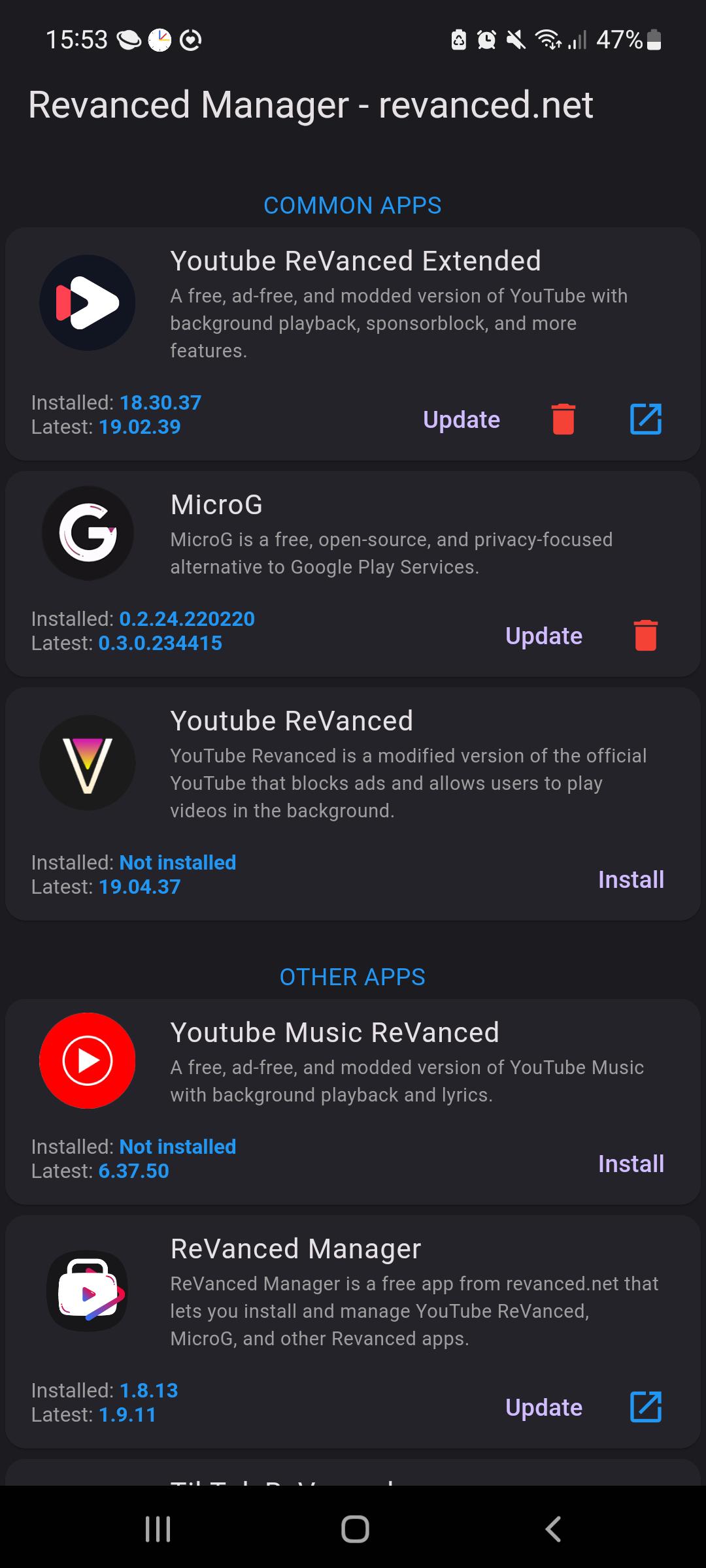Image resolution: width=706 pixels, height=1568 pixels.
Task: Uninstall MicroG using the trash icon
Action: 646,635
